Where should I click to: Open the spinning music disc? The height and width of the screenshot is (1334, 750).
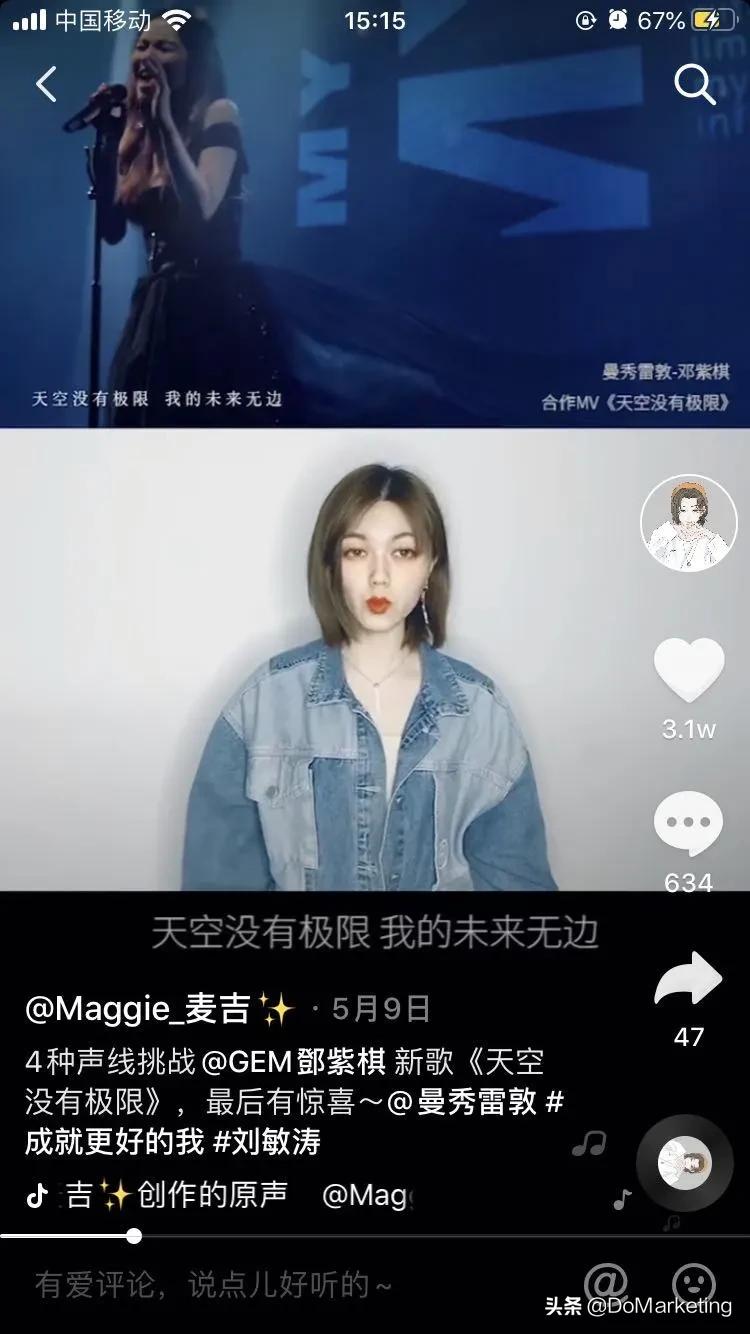pyautogui.click(x=685, y=1163)
